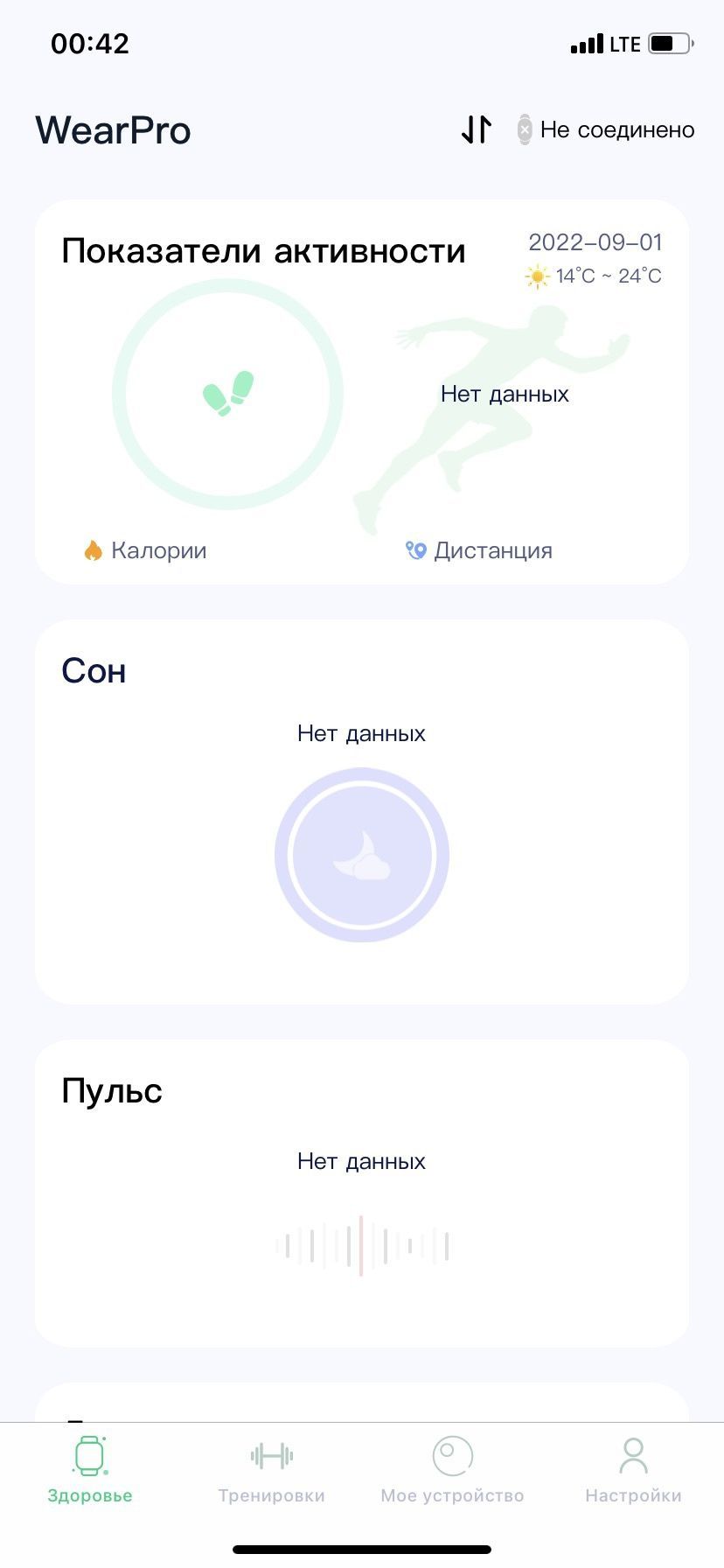The width and height of the screenshot is (724, 1568).
Task: Switch to the Мое устройство tab
Action: (452, 1470)
